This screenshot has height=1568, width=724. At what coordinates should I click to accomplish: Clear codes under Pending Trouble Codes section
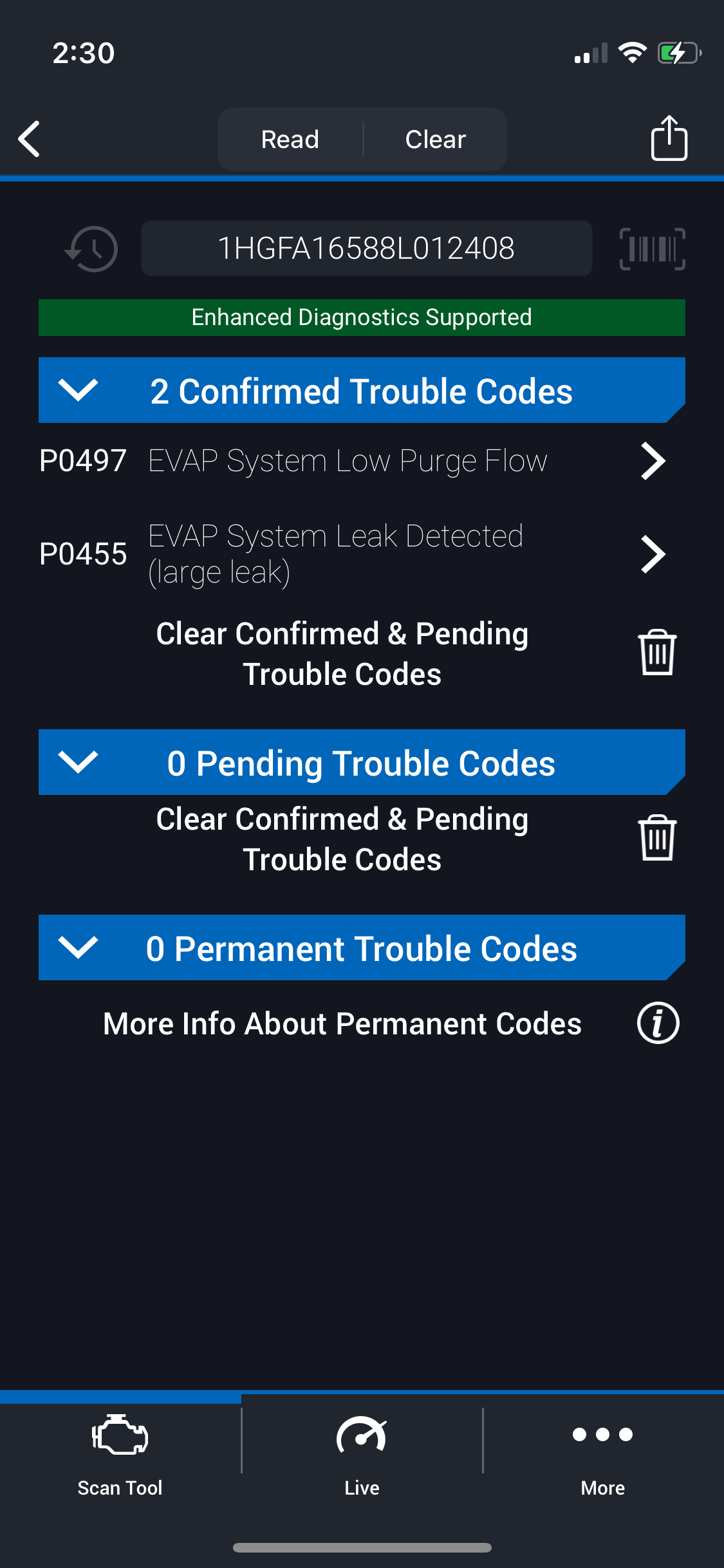coord(656,839)
